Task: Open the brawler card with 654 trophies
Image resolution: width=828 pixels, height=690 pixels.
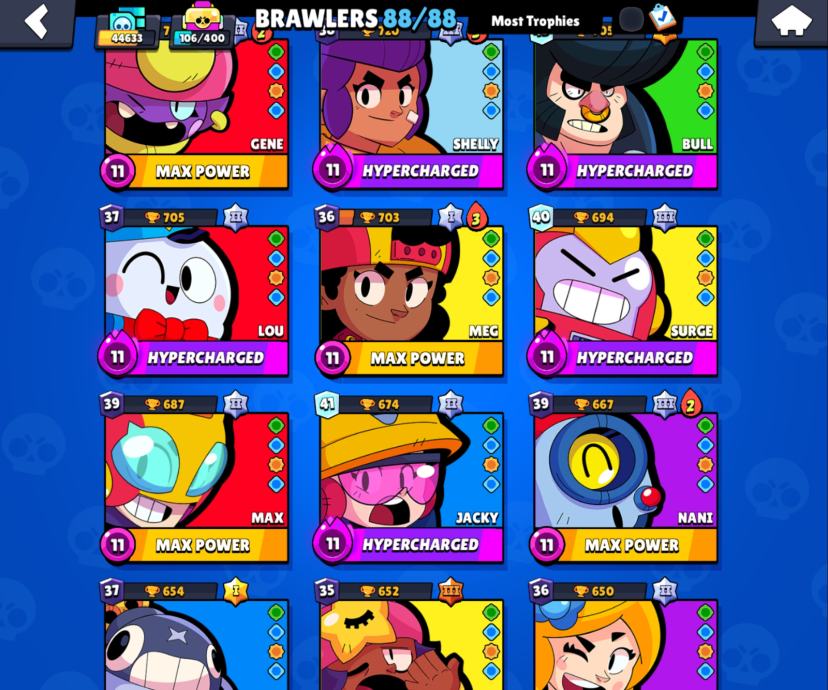Action: [196, 640]
